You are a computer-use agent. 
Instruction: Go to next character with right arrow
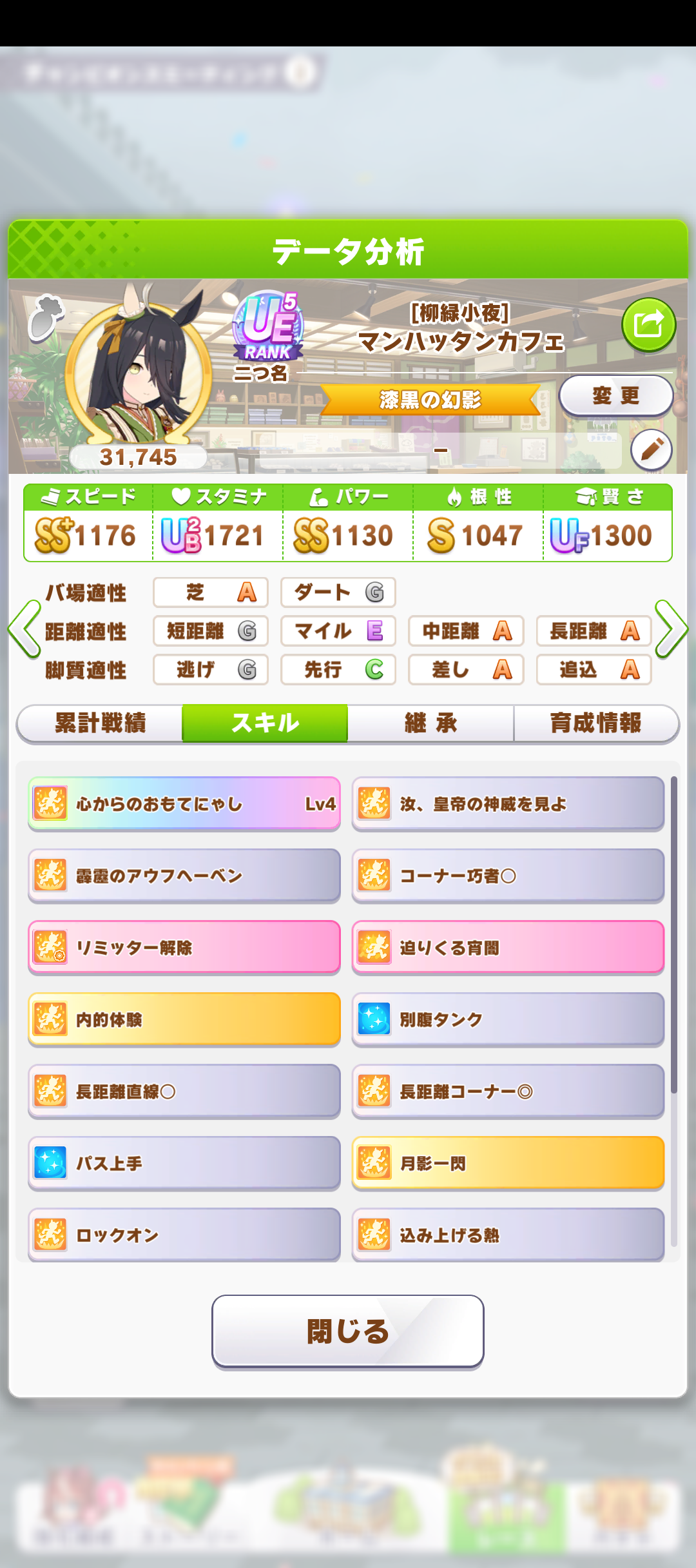[672, 629]
